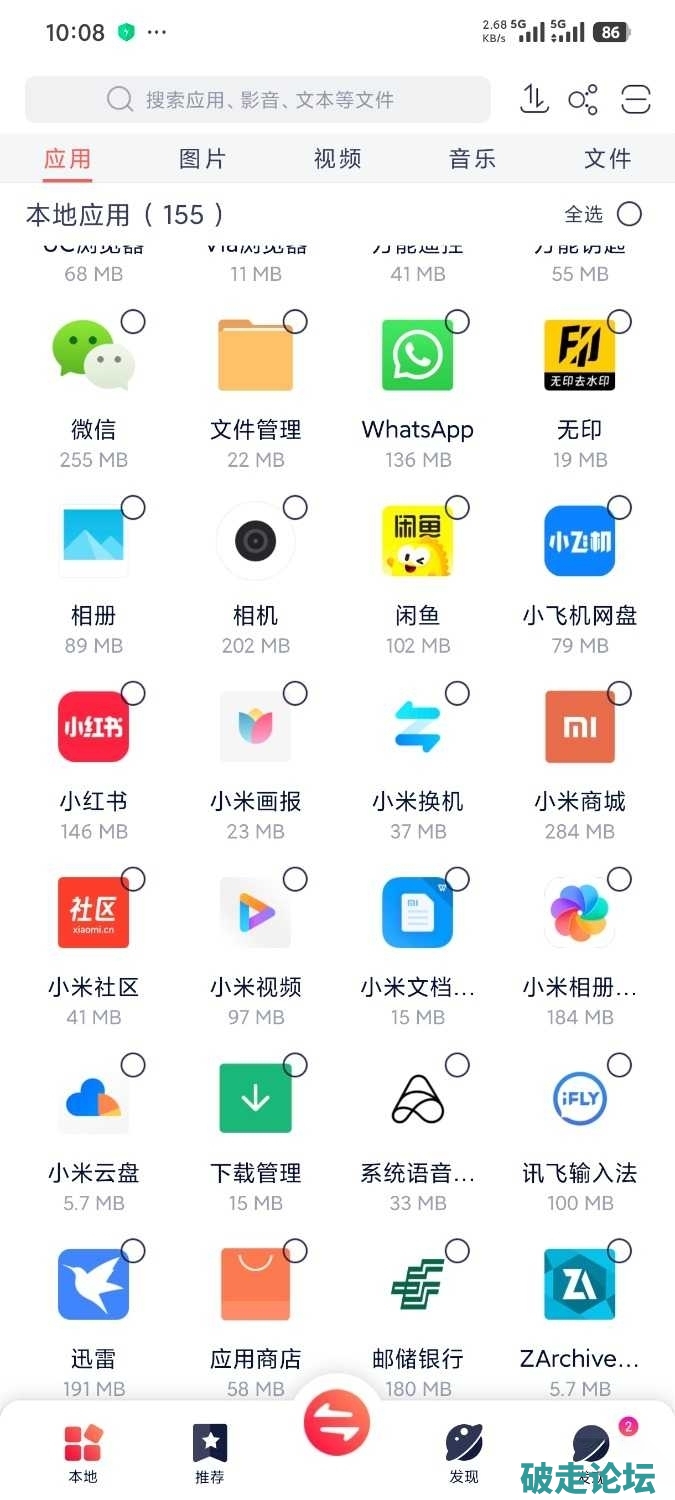
Task: Switch to the 视频 tab
Action: [x=337, y=159]
